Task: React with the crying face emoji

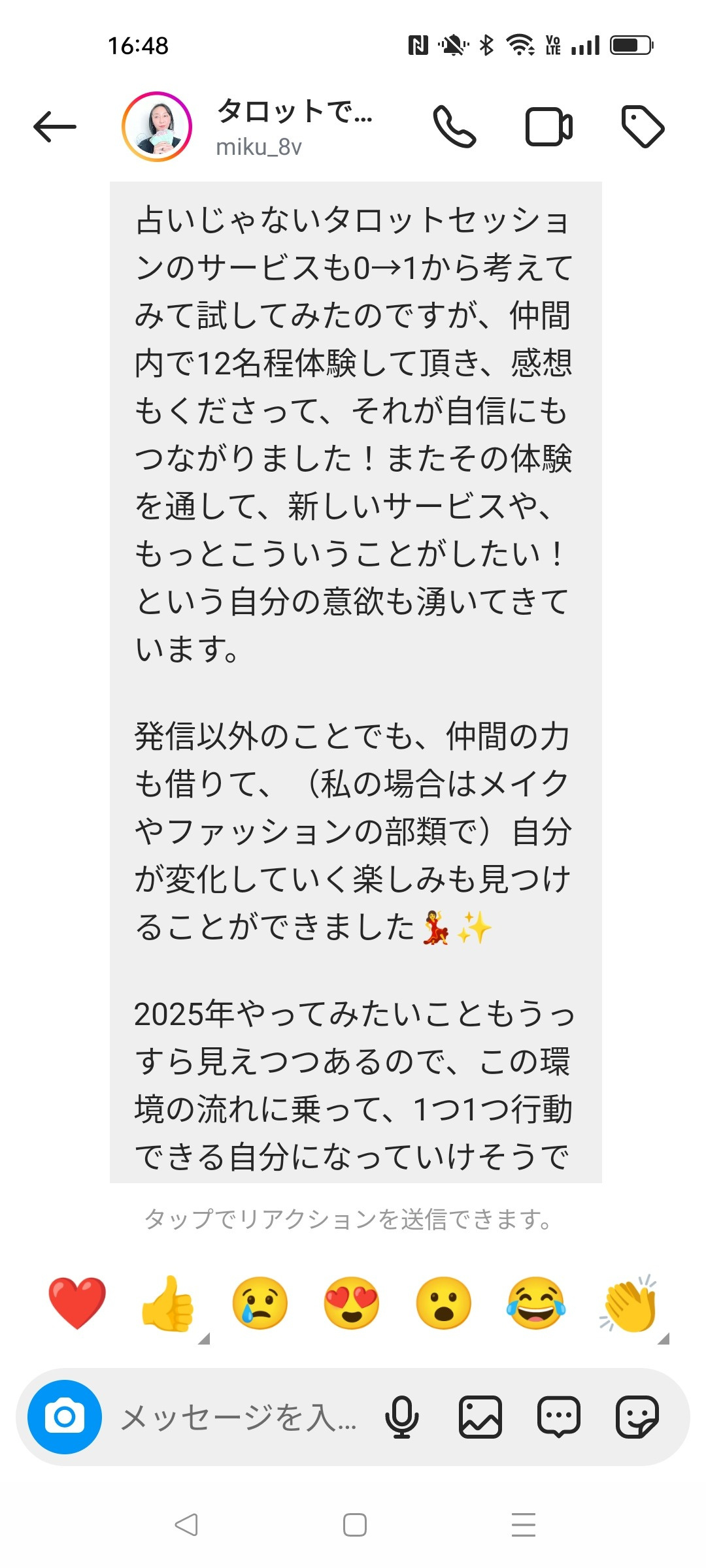Action: click(x=260, y=1303)
